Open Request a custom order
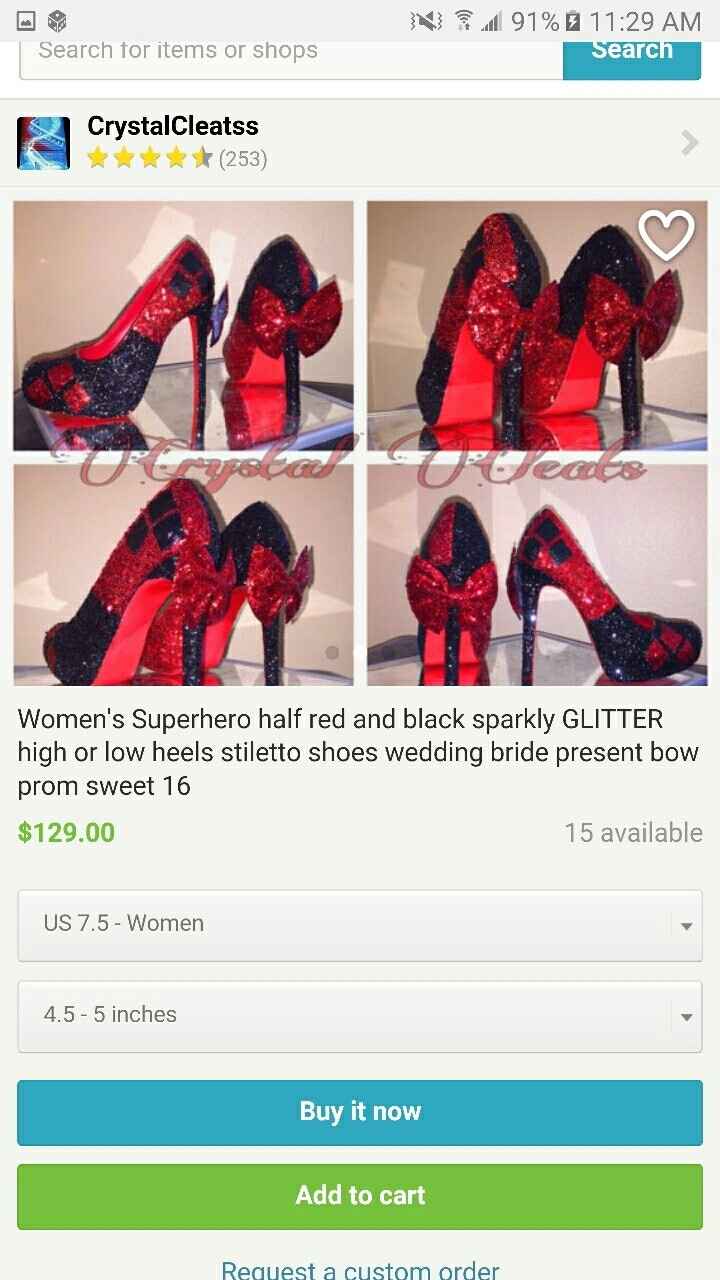Viewport: 720px width, 1280px height. [360, 1266]
